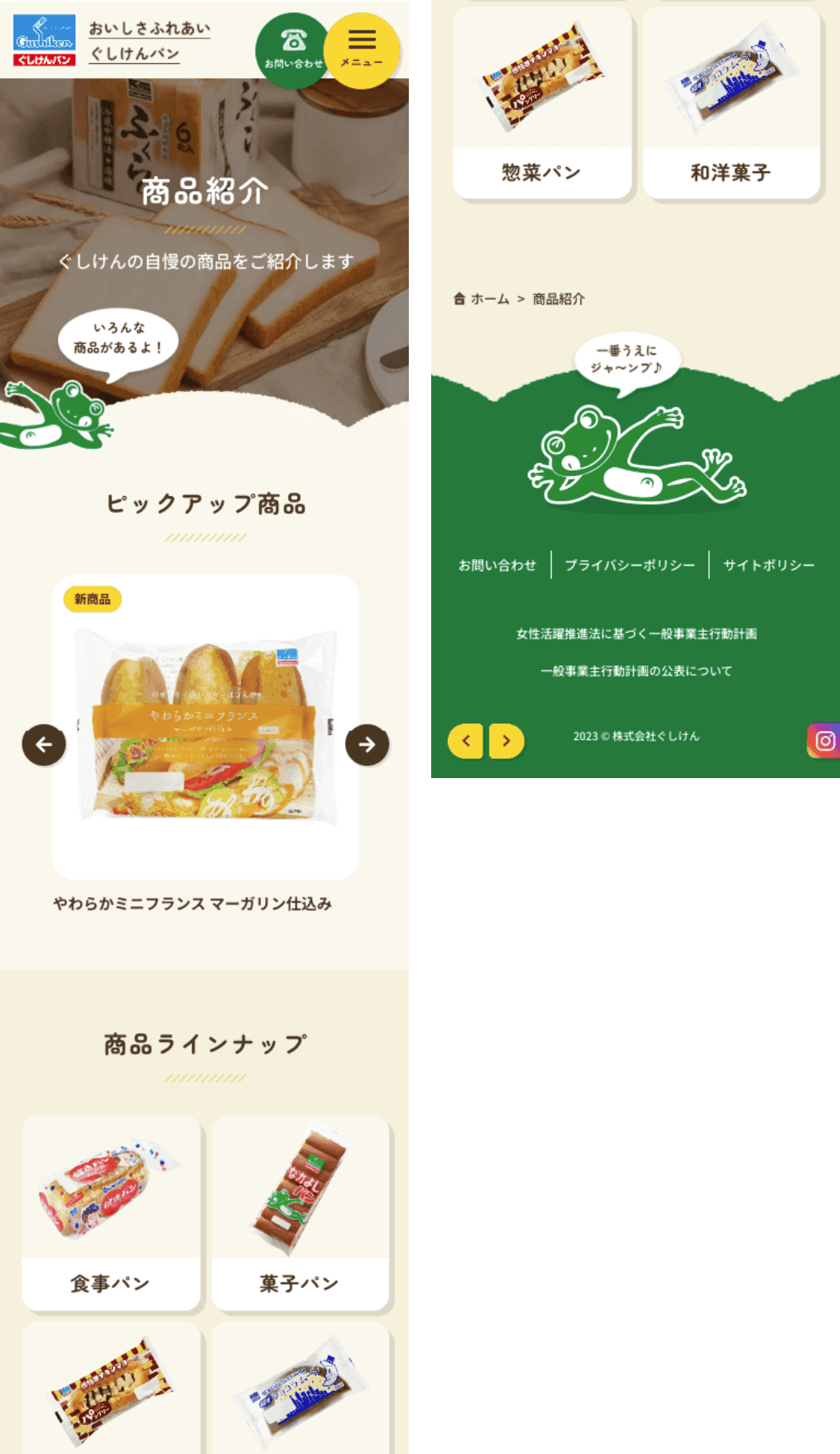Show previous pickup product with dark left arrow
Viewport: 840px width, 1454px height.
[44, 745]
